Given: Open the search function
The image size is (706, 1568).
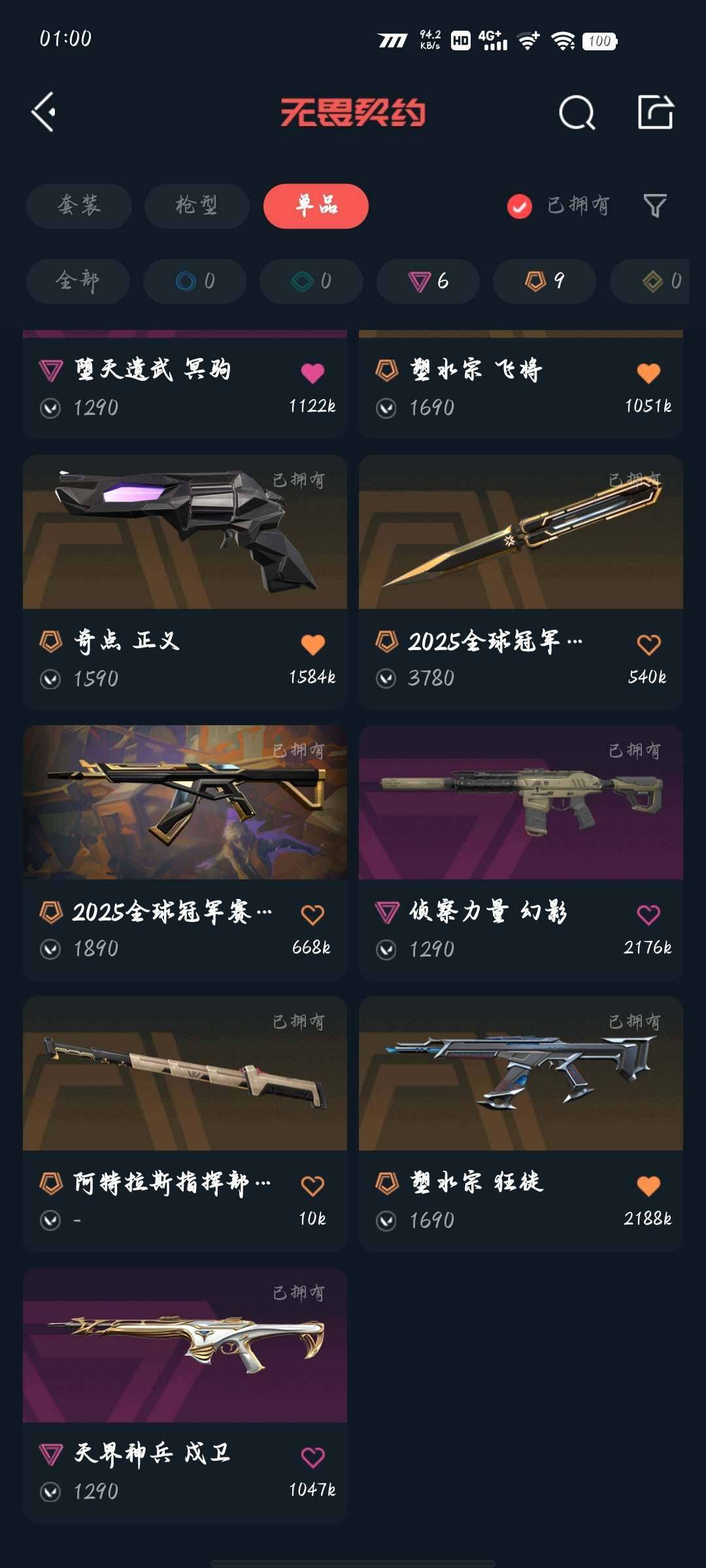Looking at the screenshot, I should click(x=576, y=112).
